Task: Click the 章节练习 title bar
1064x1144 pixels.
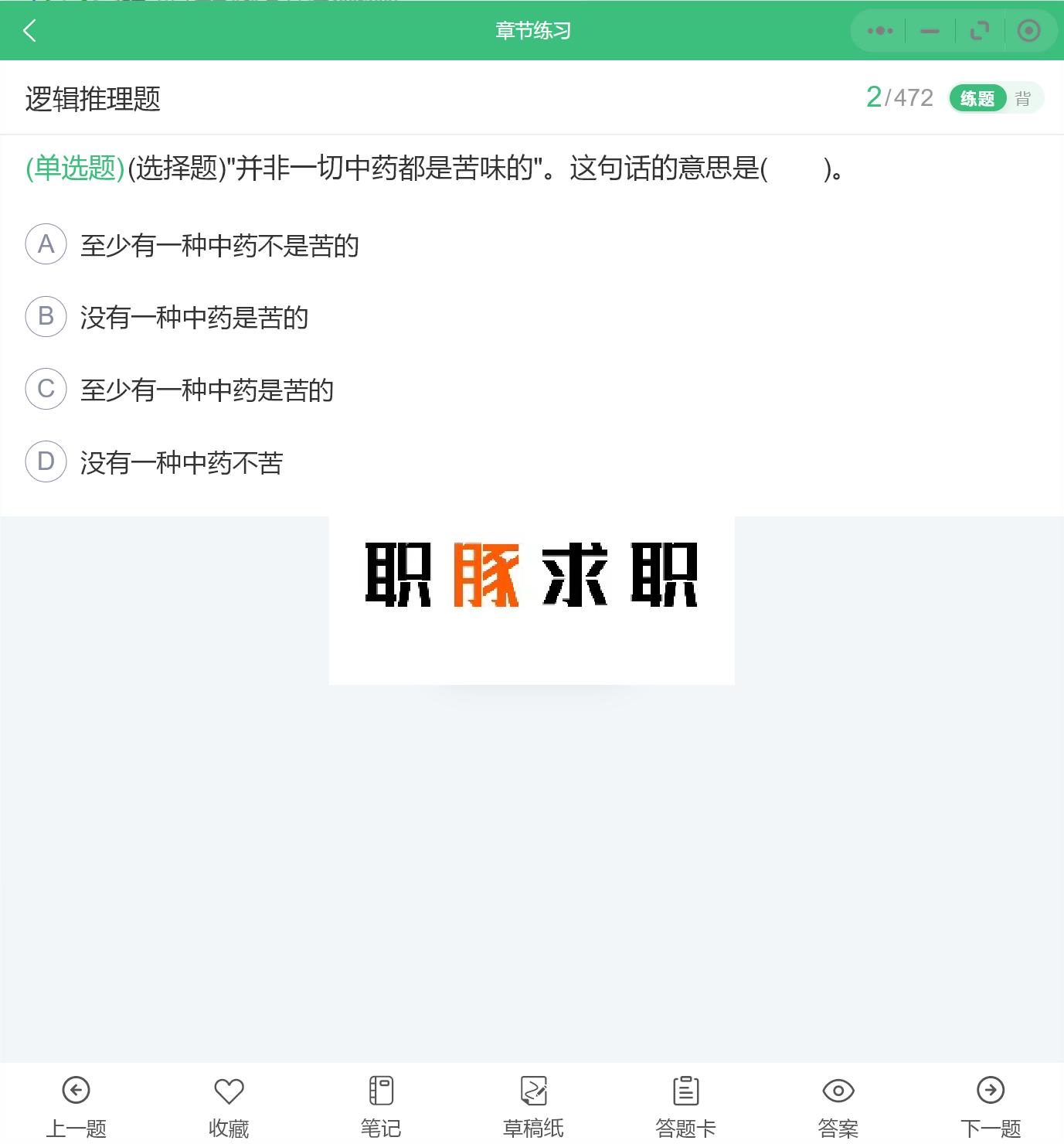Action: coord(532,31)
